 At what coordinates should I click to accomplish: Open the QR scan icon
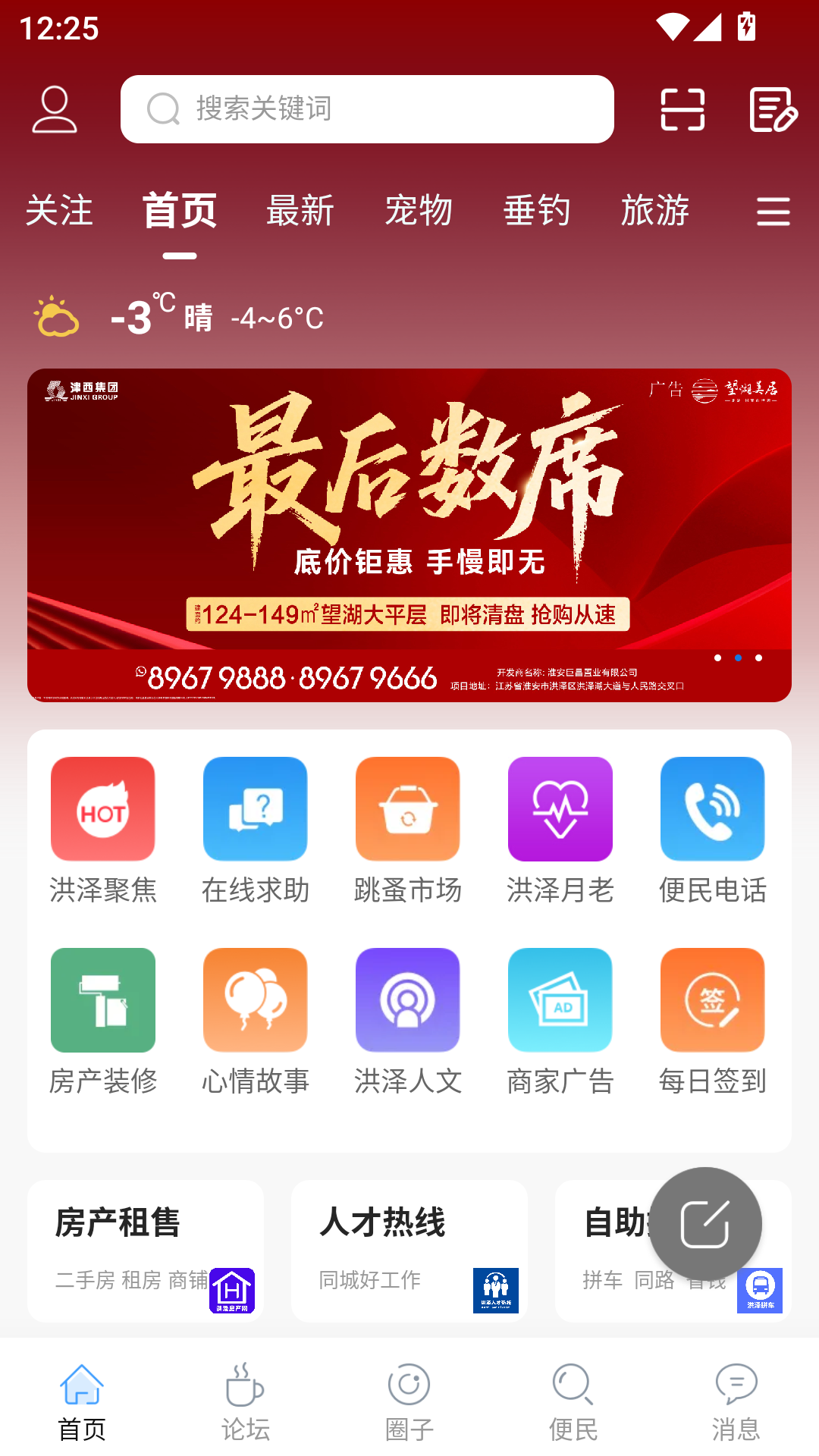pyautogui.click(x=681, y=109)
